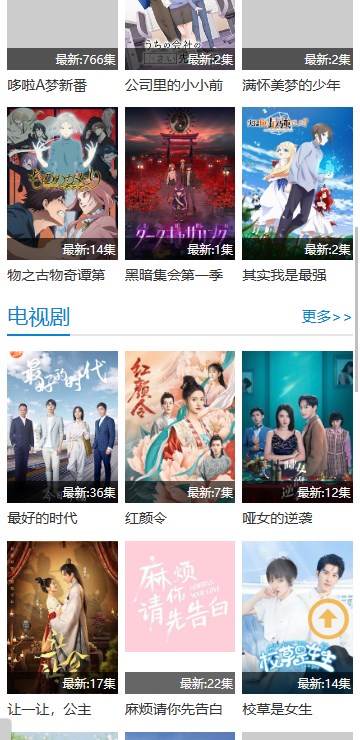The width and height of the screenshot is (360, 740).
Task: Open 校草是女生 drama title
Action: click(x=277, y=709)
